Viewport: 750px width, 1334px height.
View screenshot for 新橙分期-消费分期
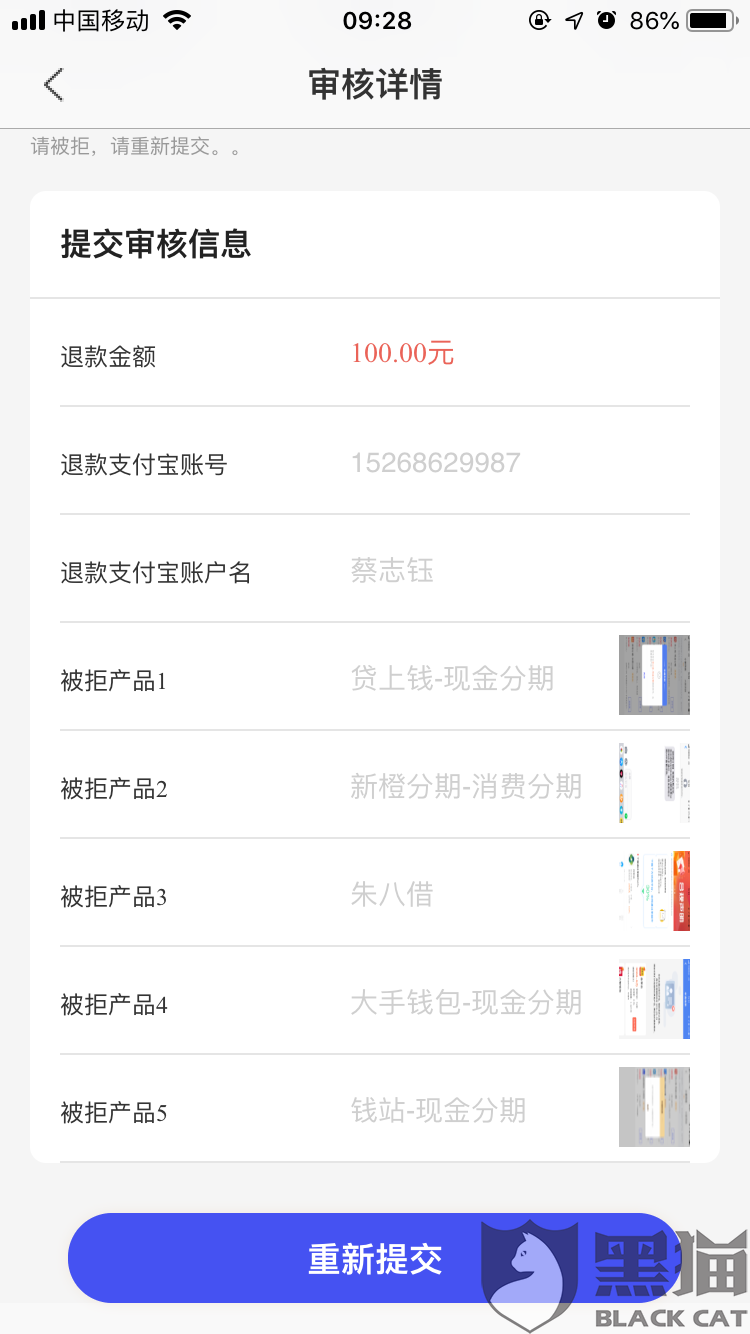[654, 783]
